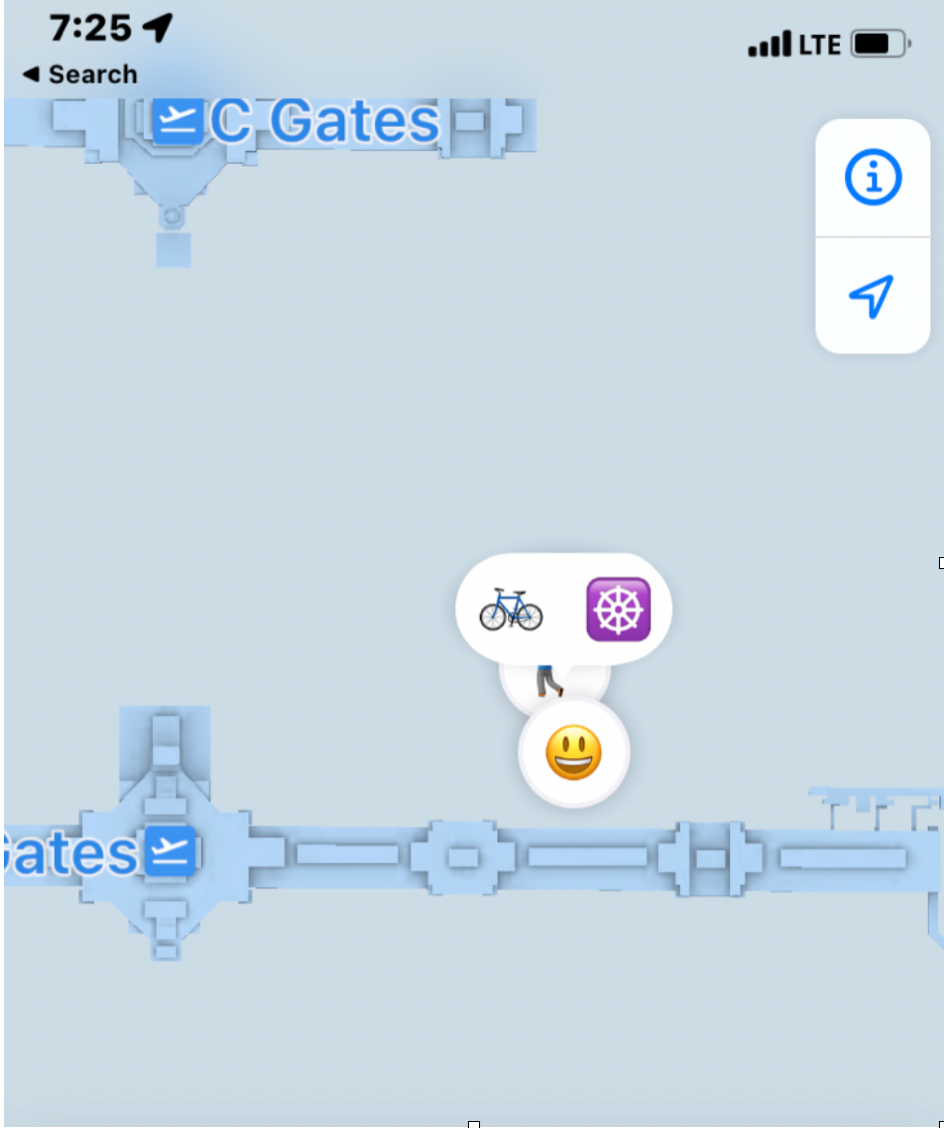
Task: Select the bicycle emoji in the bubble
Action: (x=511, y=609)
